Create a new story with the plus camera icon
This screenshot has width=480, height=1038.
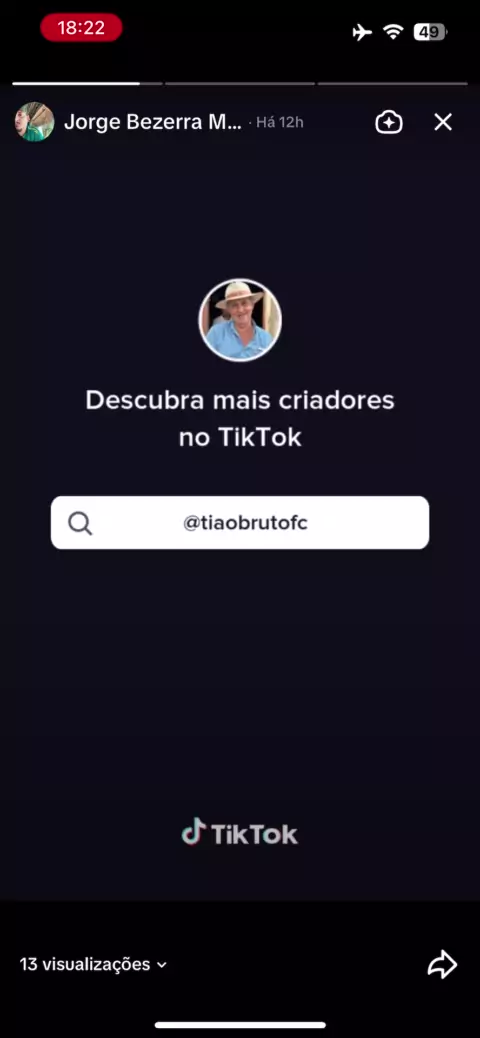click(x=389, y=122)
